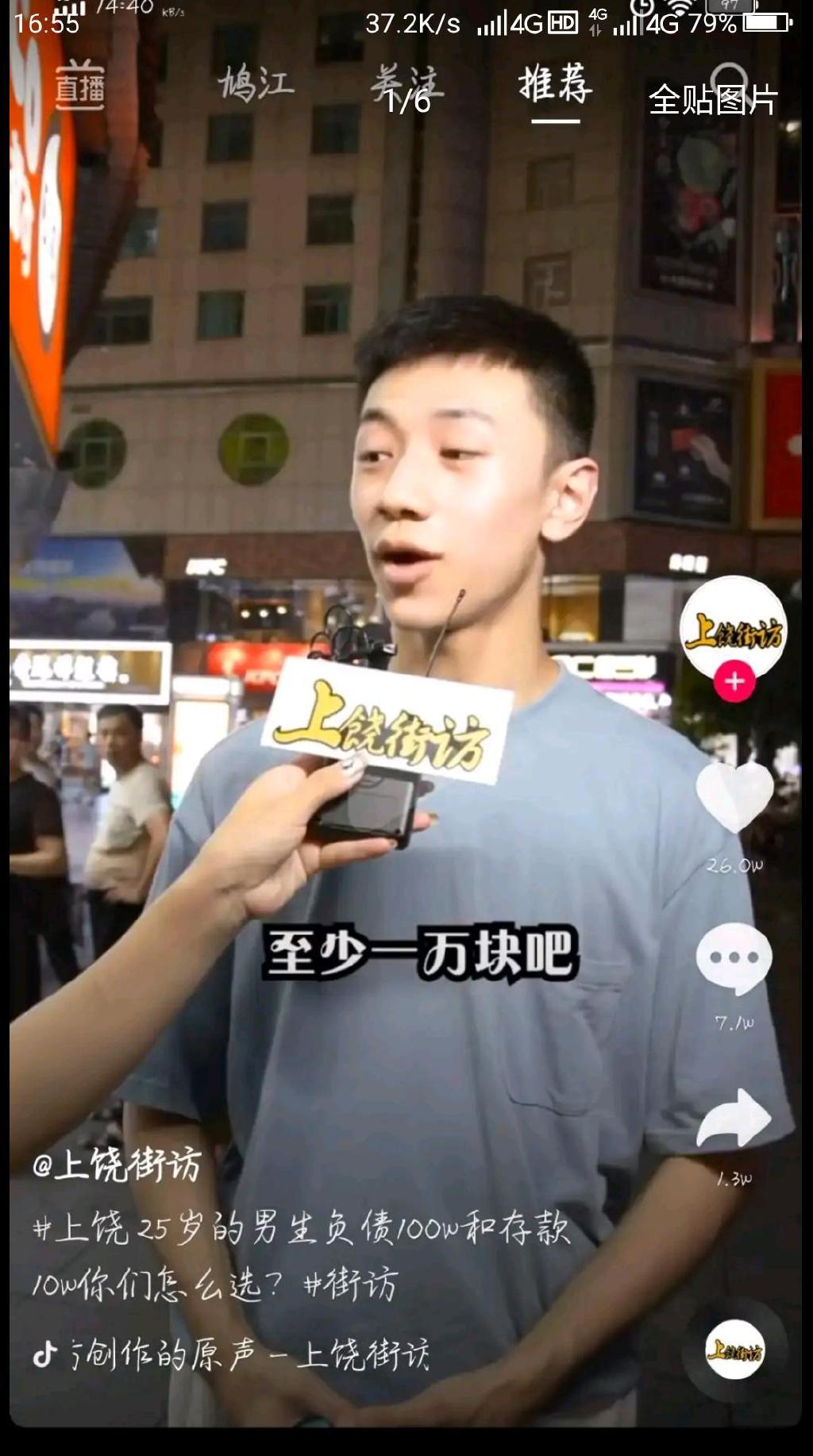
Task: Switch to the 关注 following tab
Action: pos(406,86)
